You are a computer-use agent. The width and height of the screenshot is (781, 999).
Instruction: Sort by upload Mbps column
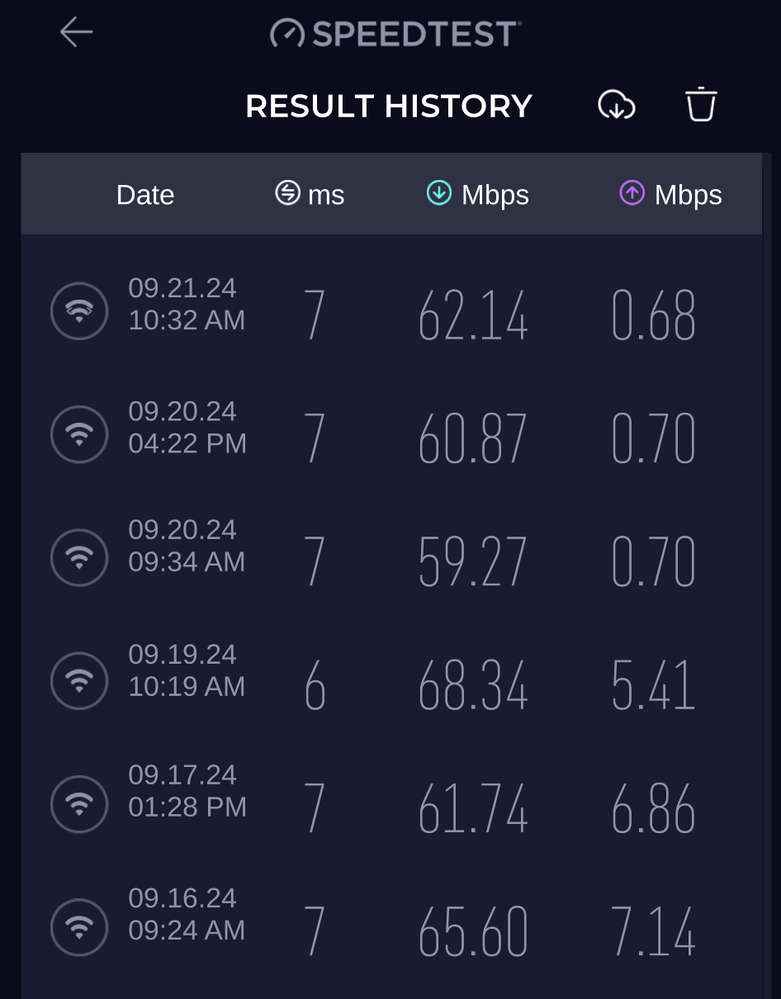(x=671, y=194)
